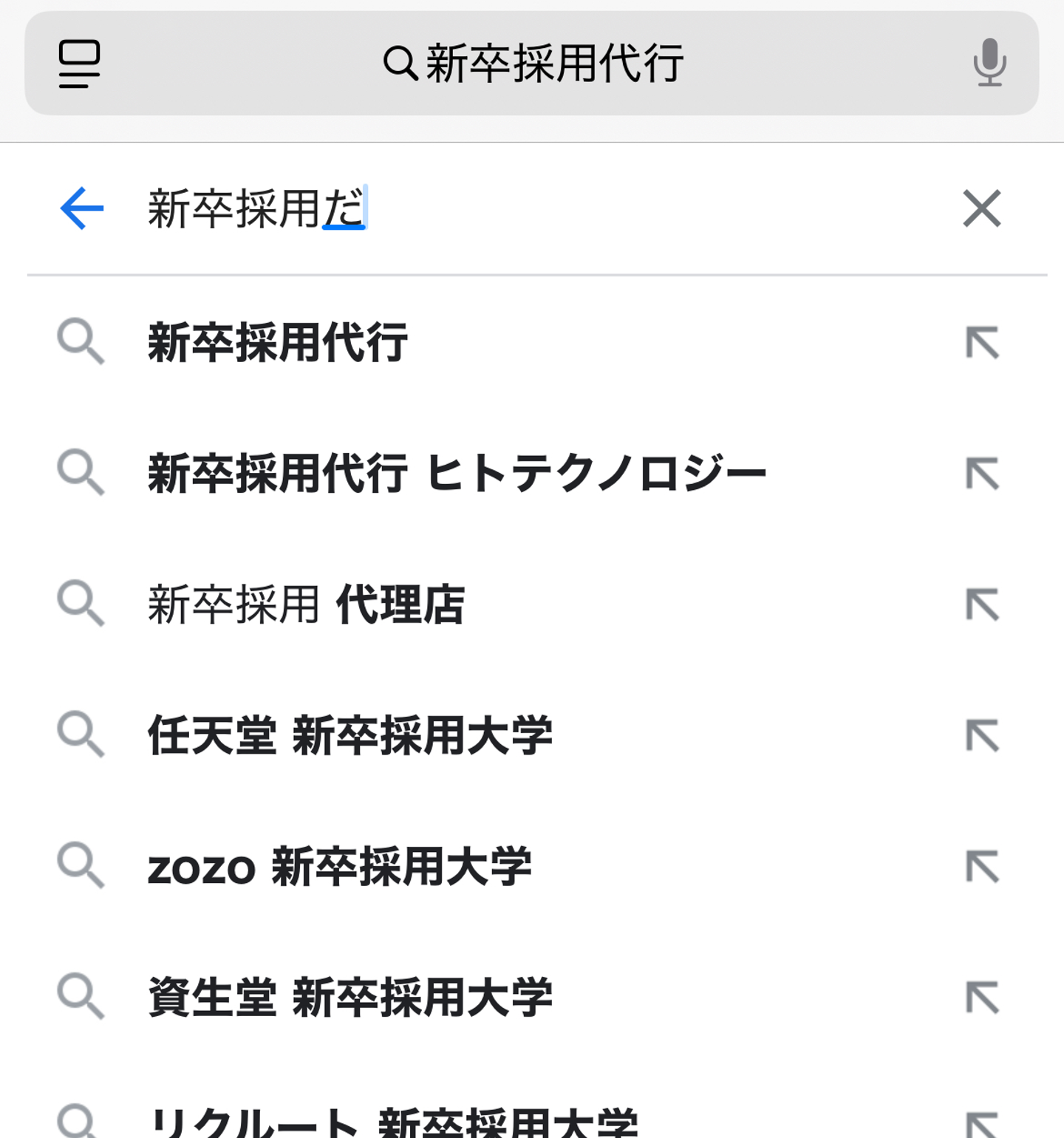
Task: Go back with the blue arrow
Action: pyautogui.click(x=82, y=208)
